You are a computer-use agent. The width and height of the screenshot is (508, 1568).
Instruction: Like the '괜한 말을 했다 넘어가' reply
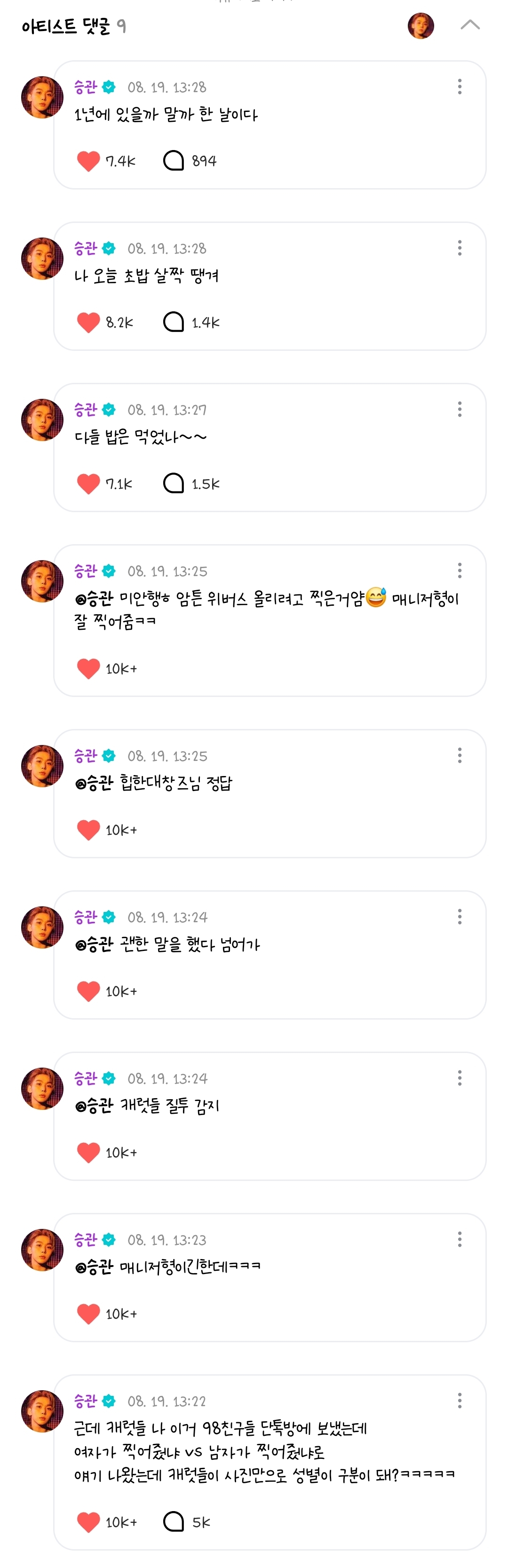(x=88, y=991)
